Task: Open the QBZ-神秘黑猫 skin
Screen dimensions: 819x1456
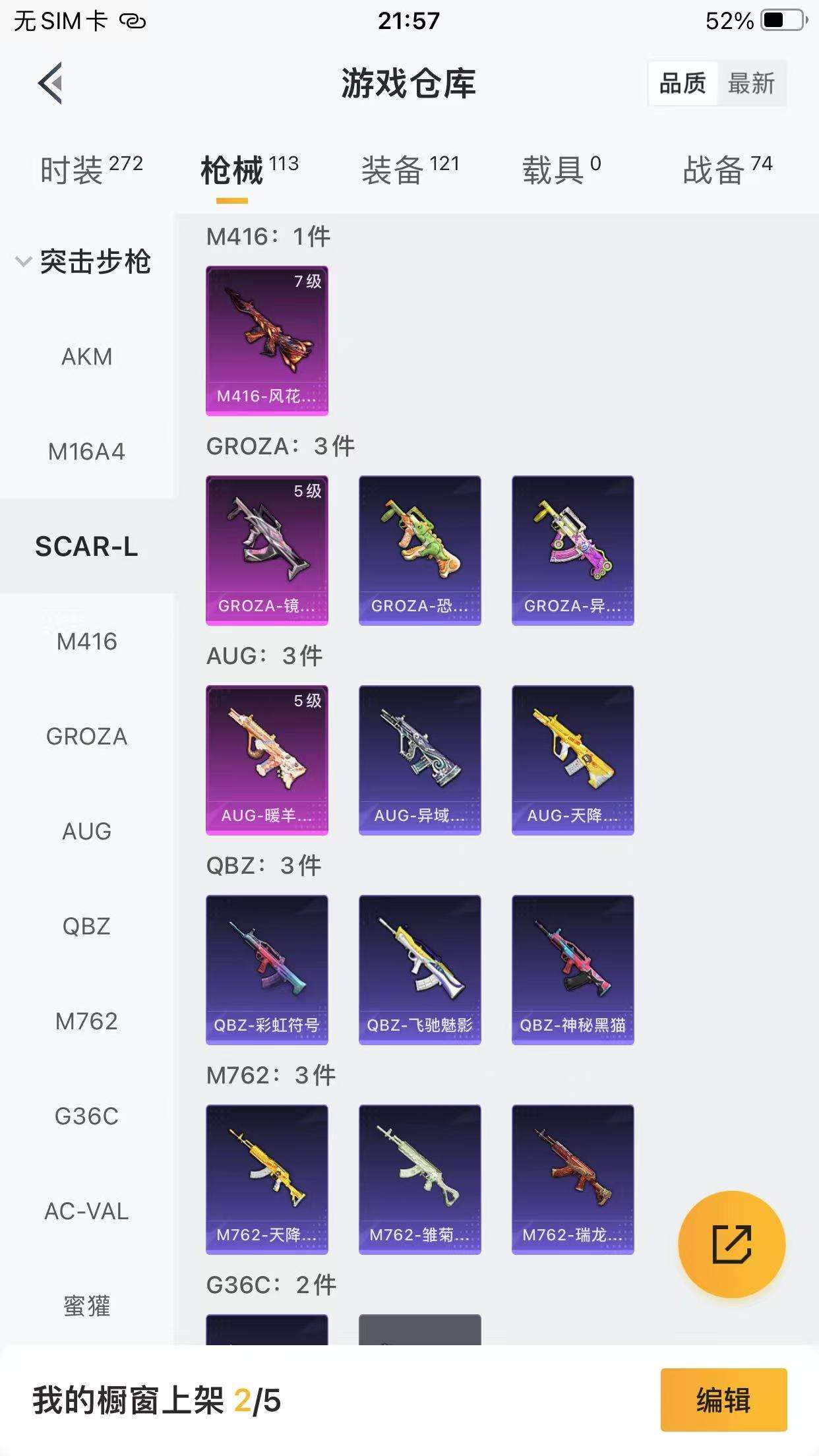Action: (x=572, y=969)
